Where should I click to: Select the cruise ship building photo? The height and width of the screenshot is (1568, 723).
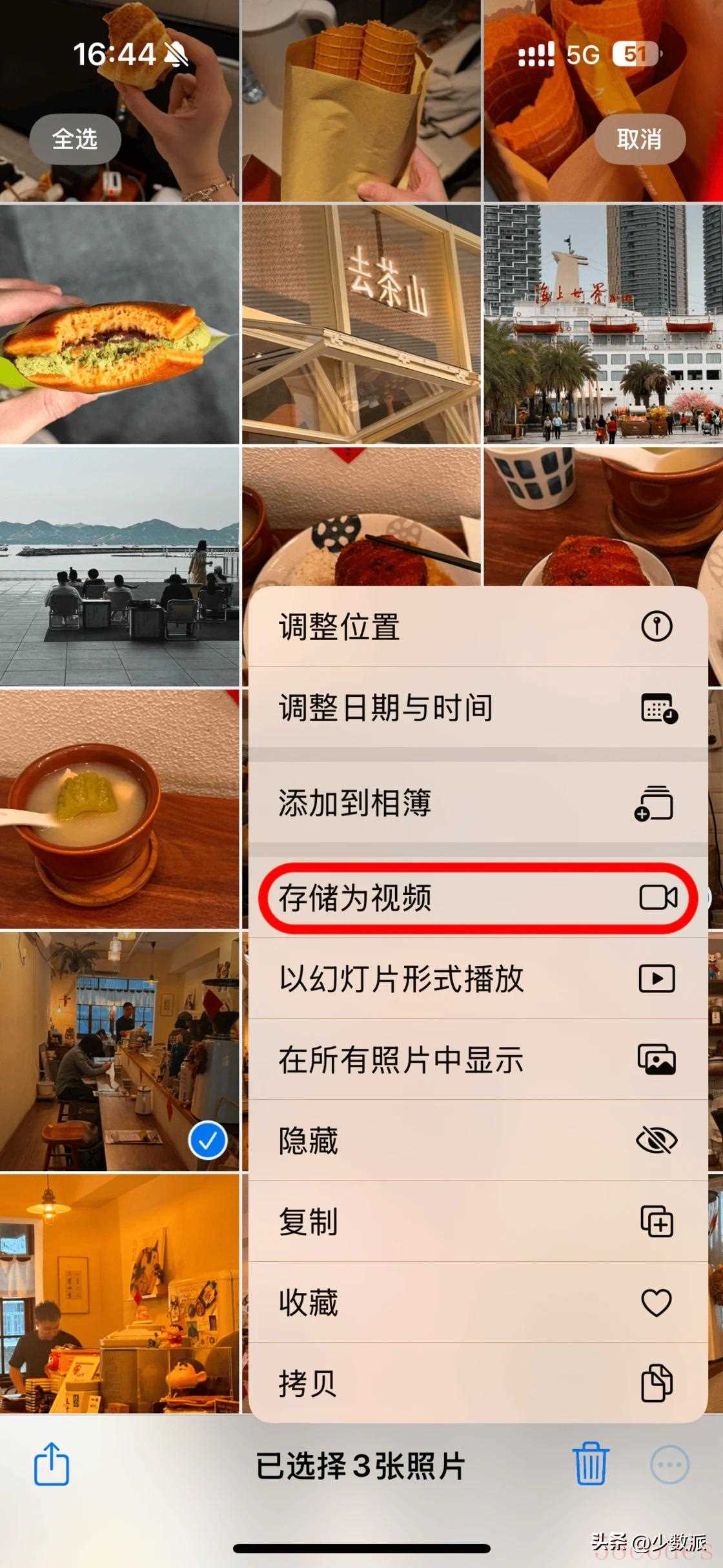point(603,324)
